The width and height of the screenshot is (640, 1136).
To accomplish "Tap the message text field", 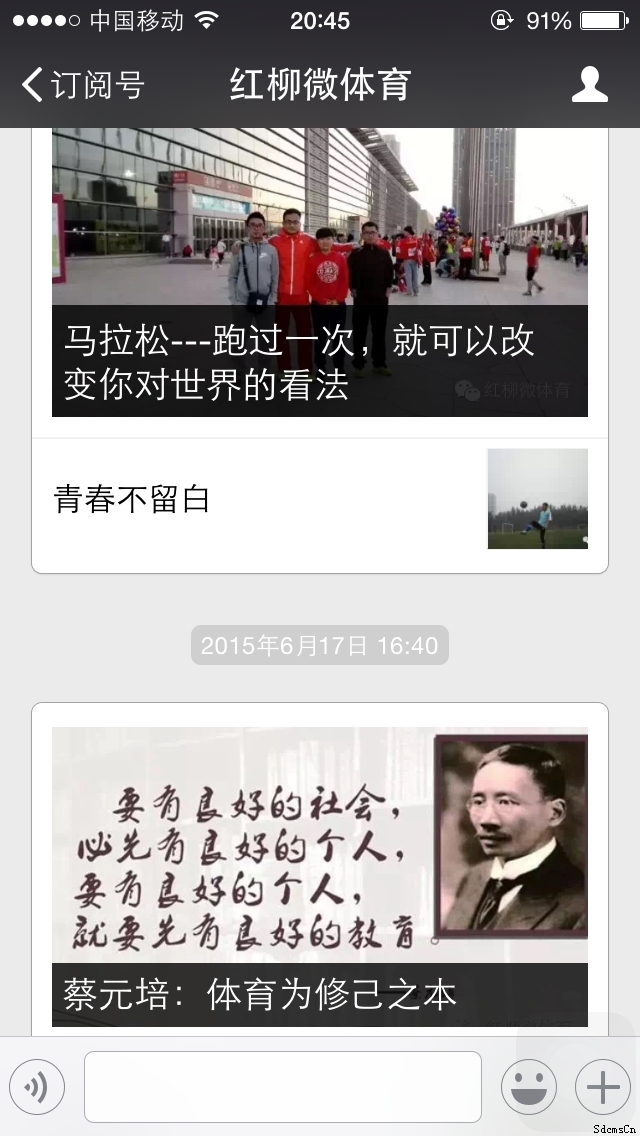I will click(282, 1087).
